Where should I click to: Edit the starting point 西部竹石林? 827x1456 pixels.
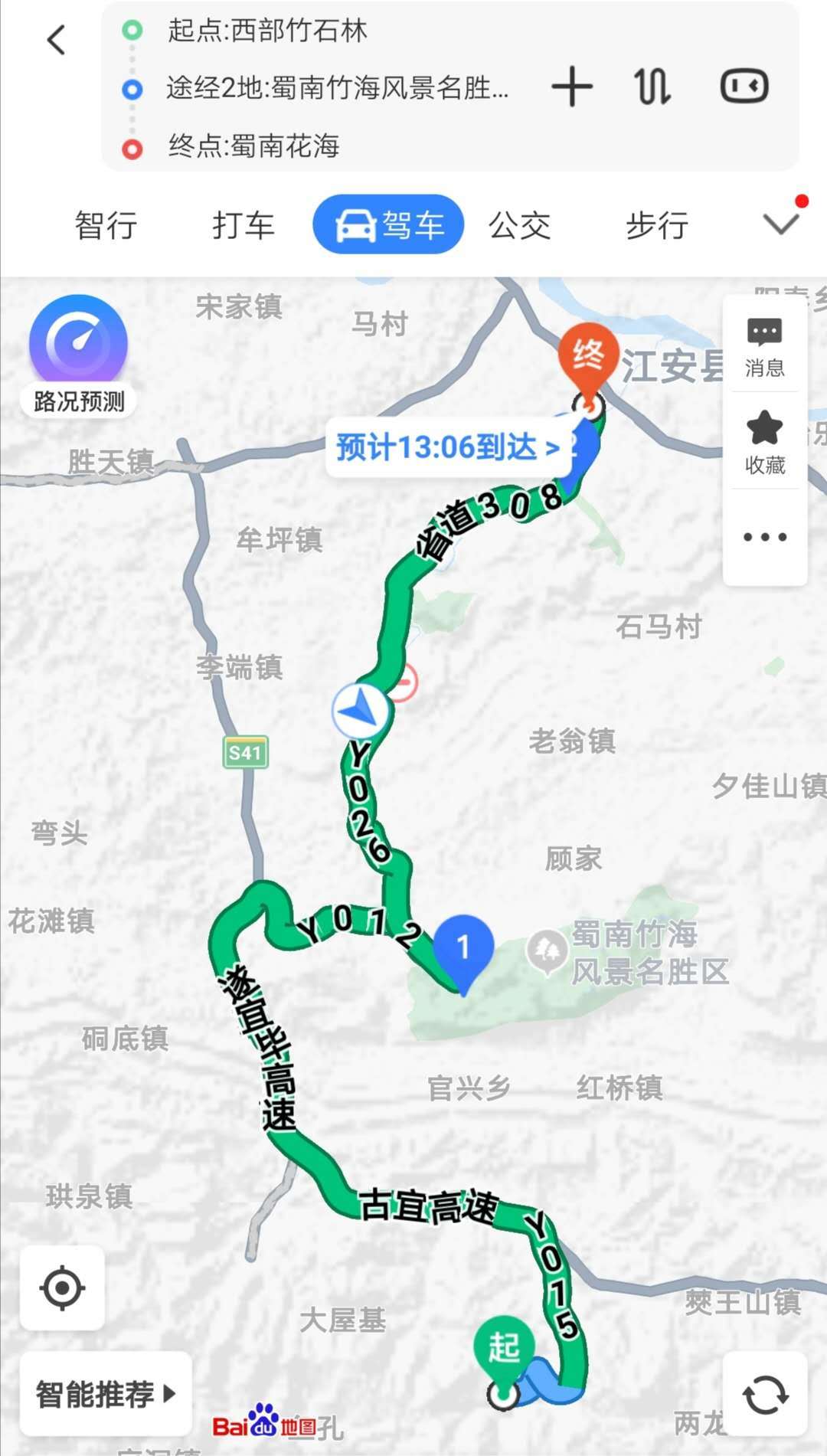tap(267, 31)
